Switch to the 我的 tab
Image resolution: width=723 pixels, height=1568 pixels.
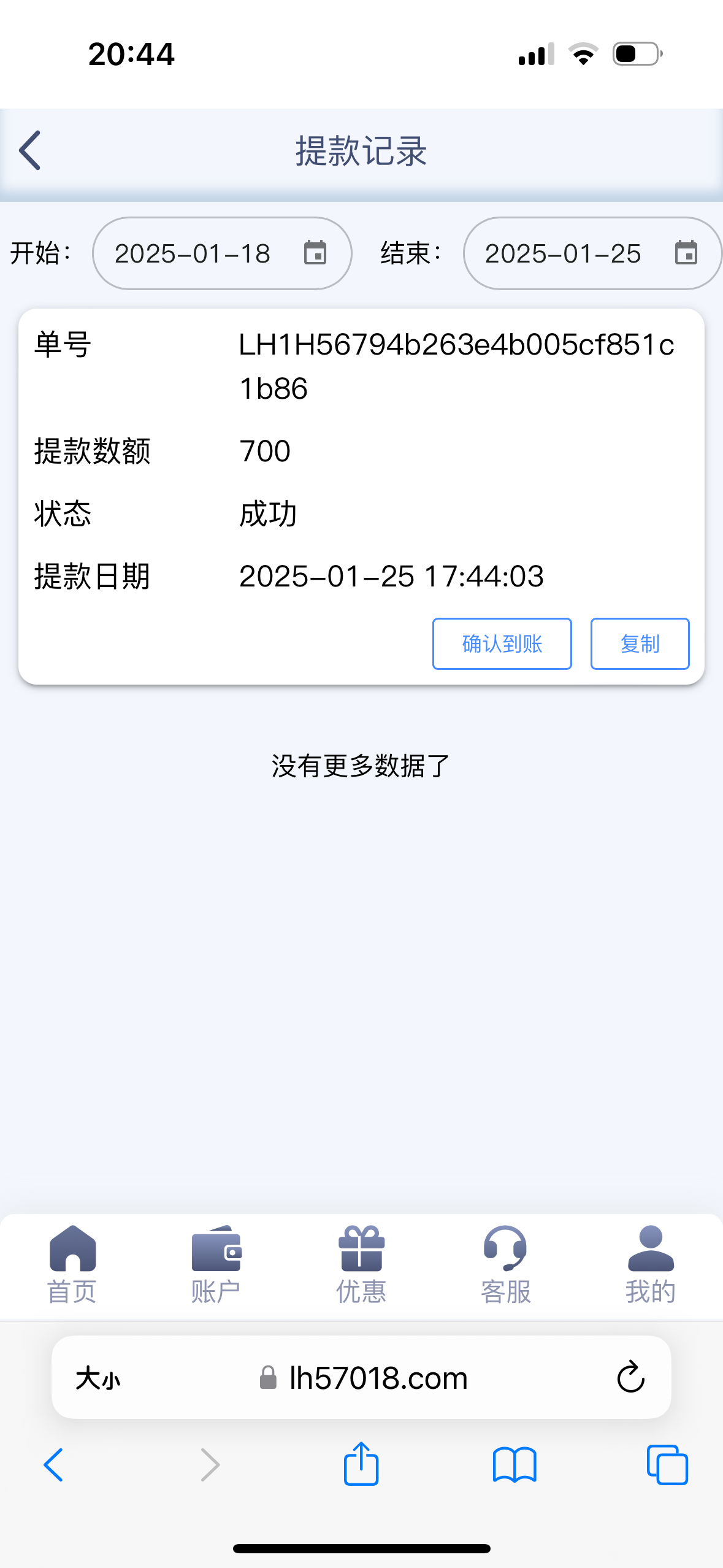pos(651,1265)
